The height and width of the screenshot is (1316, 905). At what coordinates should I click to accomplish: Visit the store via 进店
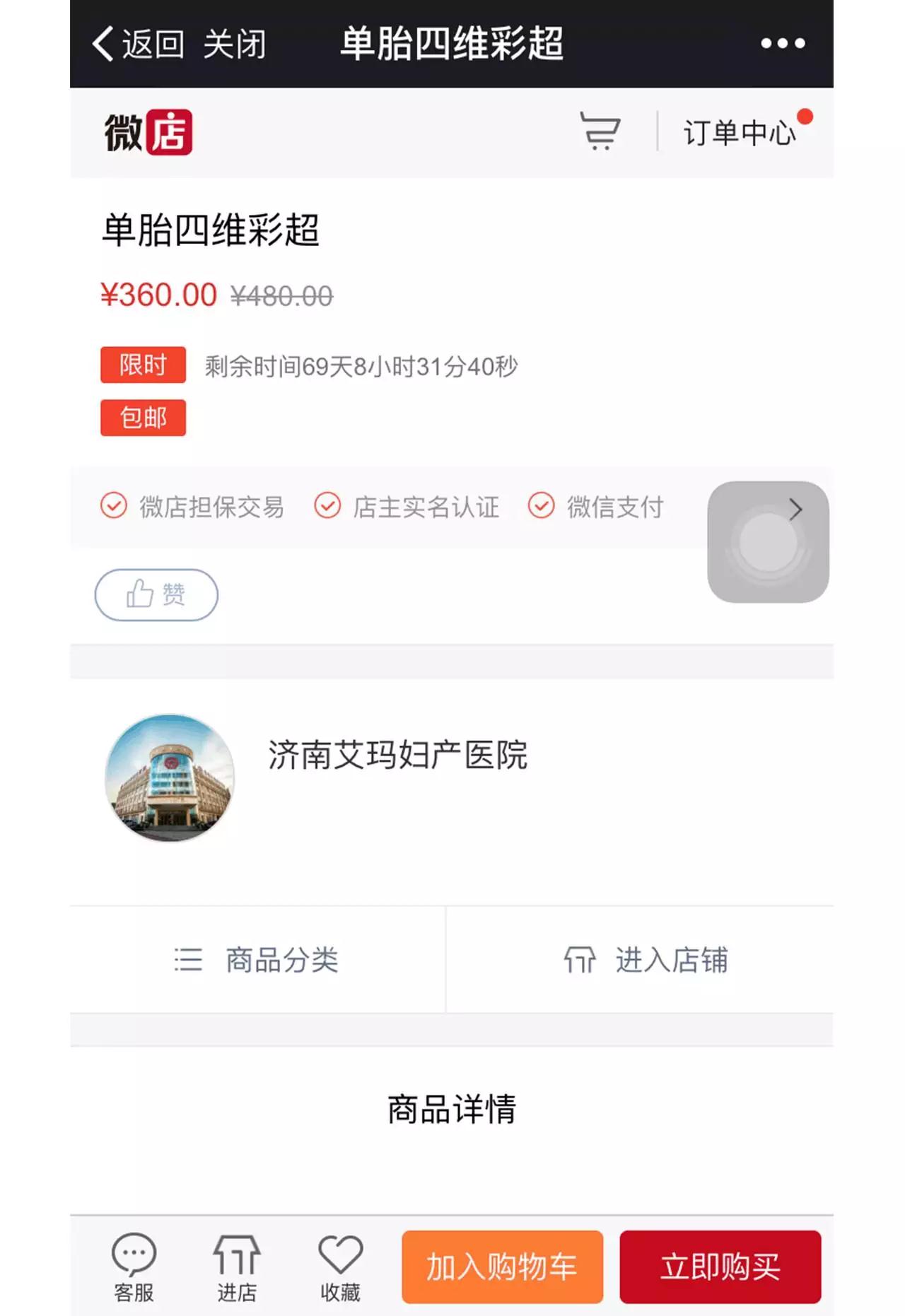[237, 1267]
